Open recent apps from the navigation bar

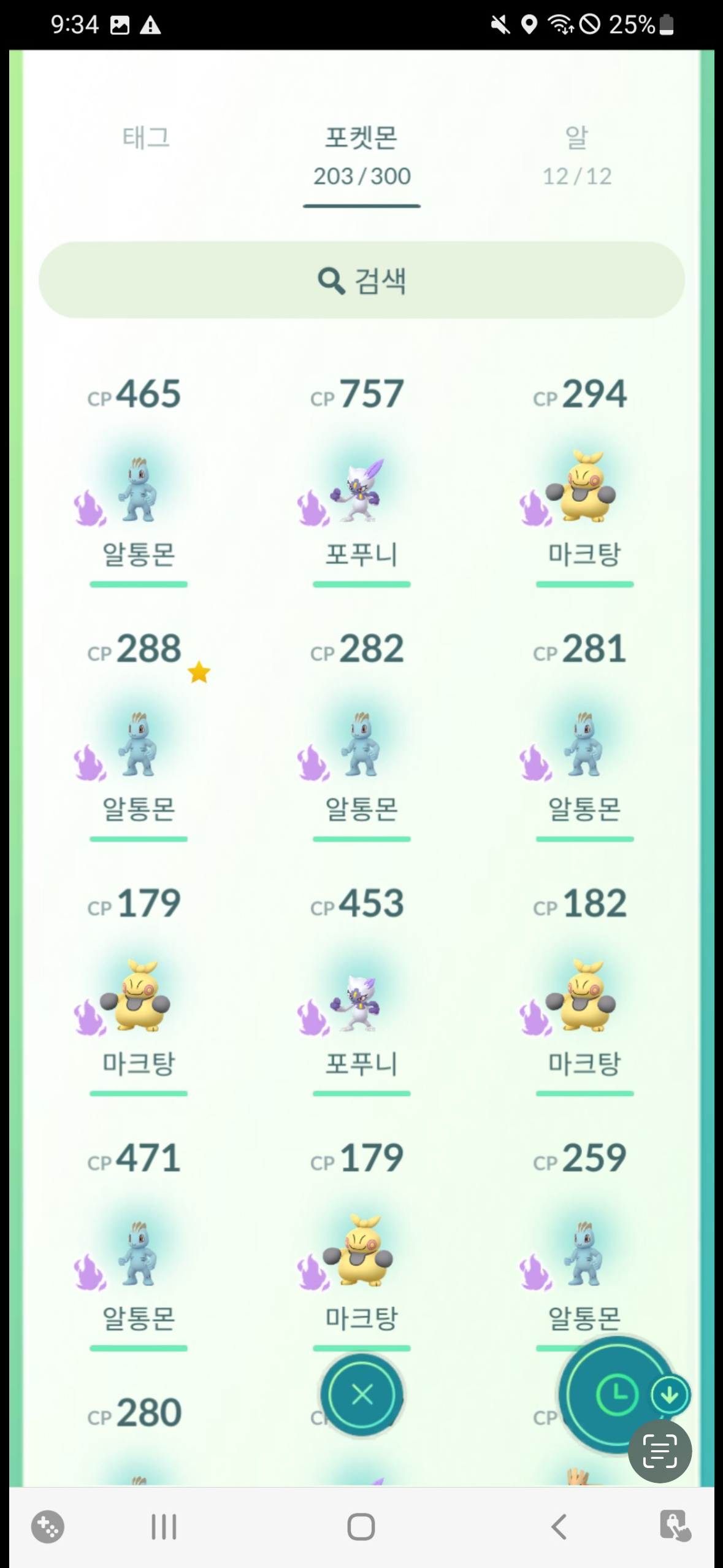coord(164,1527)
